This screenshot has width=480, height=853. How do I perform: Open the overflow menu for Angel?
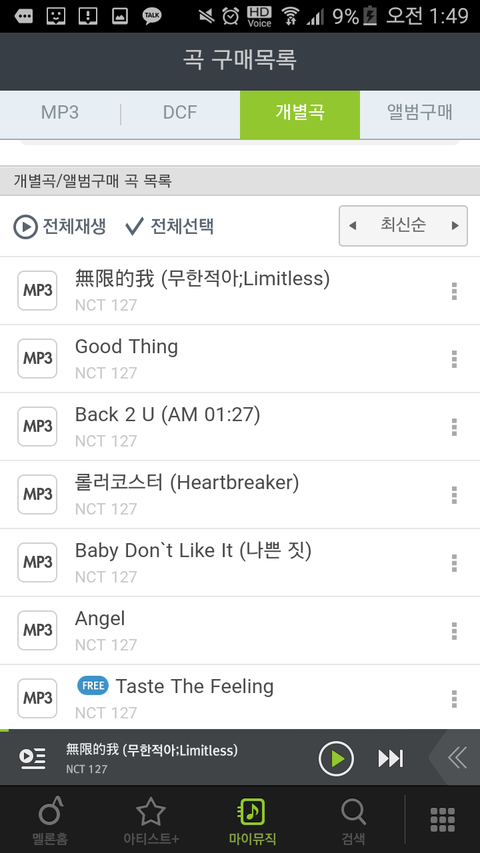pyautogui.click(x=454, y=631)
